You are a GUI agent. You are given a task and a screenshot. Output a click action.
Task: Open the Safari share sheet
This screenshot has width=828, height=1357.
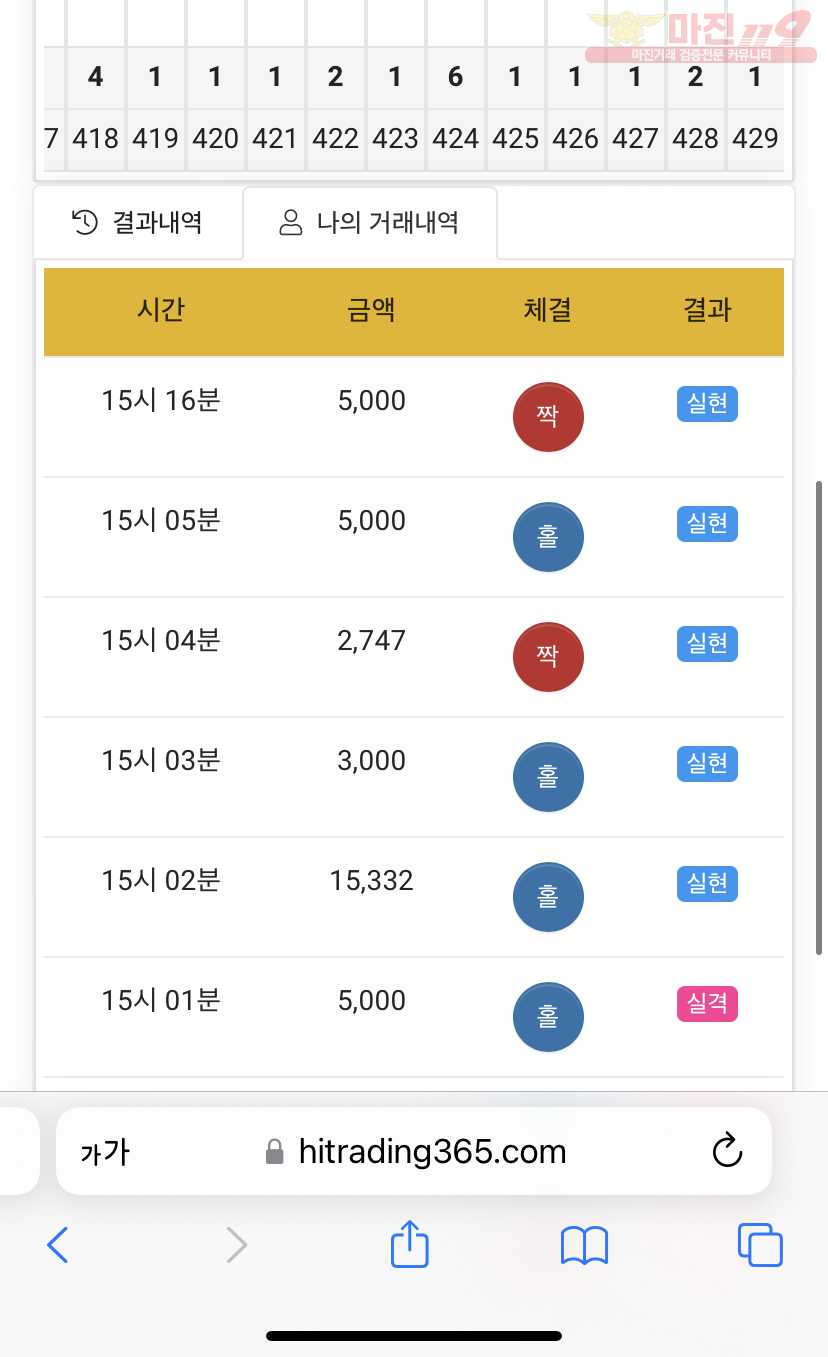pyautogui.click(x=409, y=1245)
